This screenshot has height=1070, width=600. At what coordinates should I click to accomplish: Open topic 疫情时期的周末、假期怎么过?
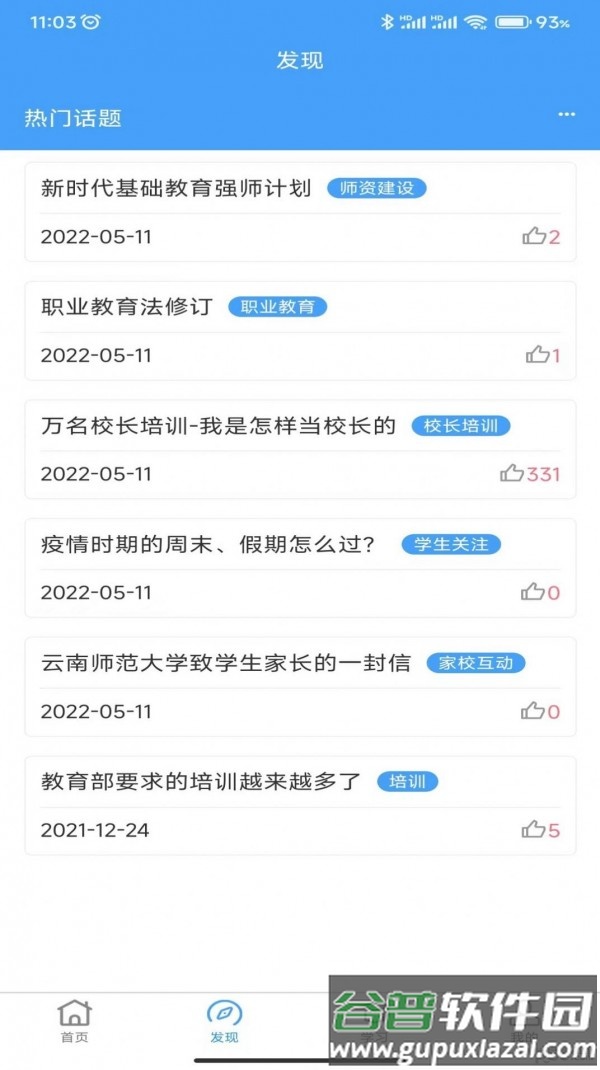(208, 545)
